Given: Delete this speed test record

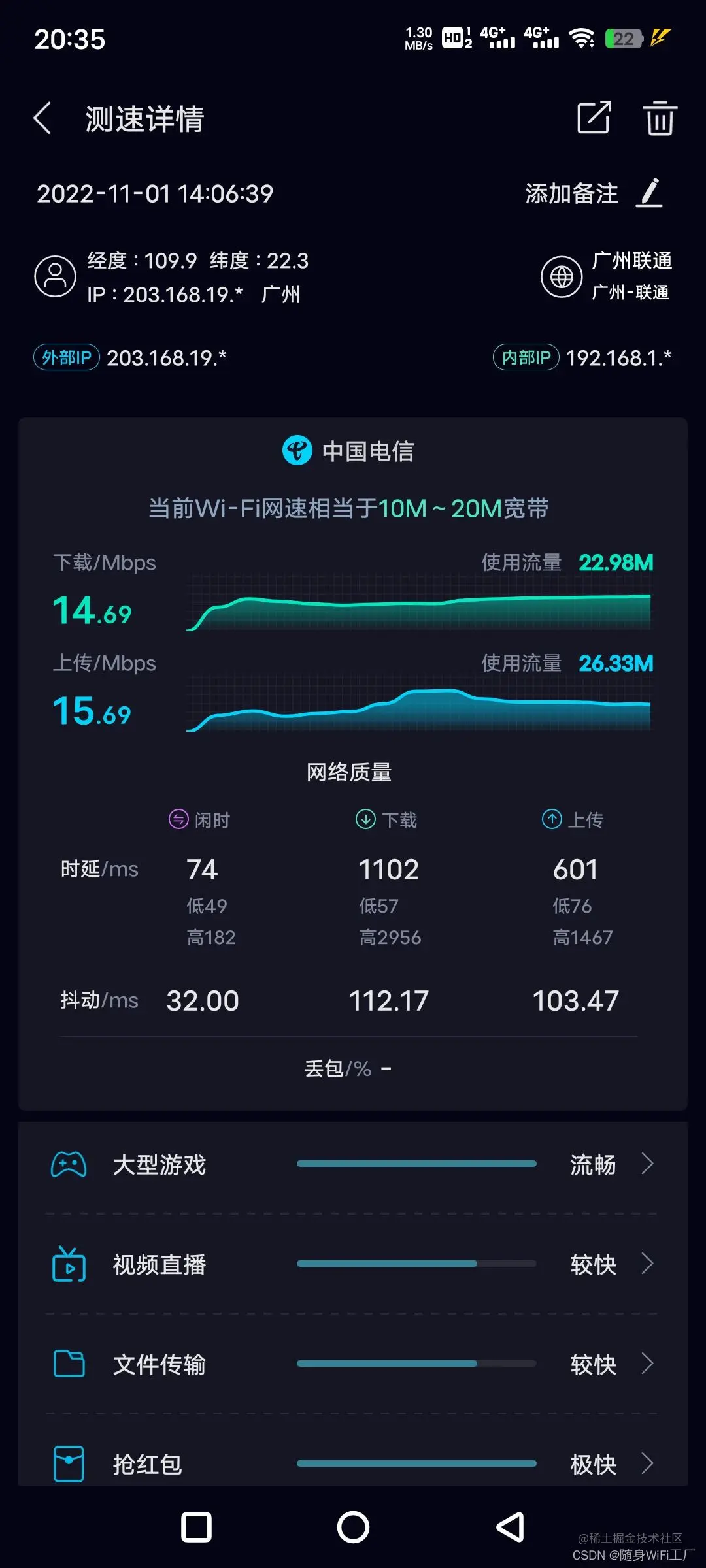Looking at the screenshot, I should 660,118.
